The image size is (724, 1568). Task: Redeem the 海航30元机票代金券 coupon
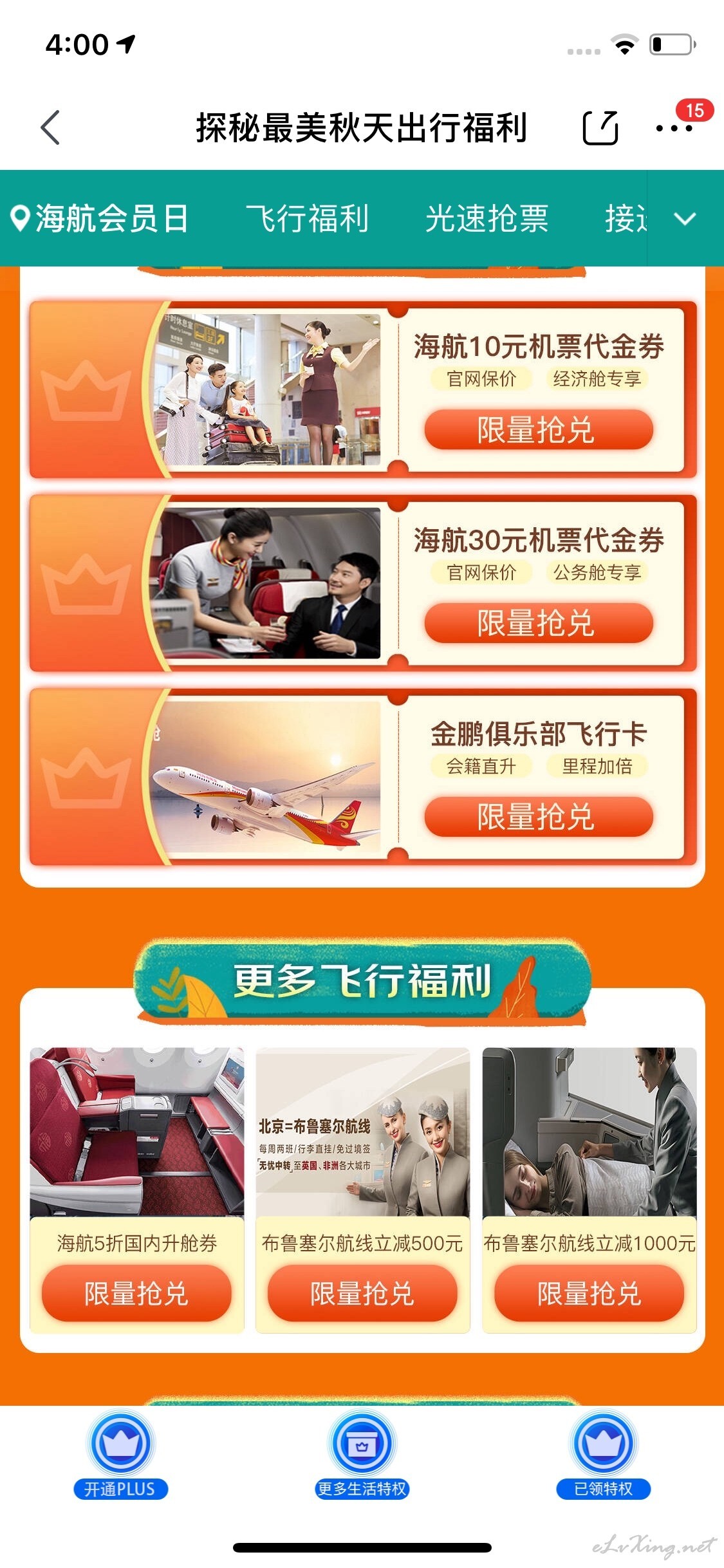click(539, 623)
